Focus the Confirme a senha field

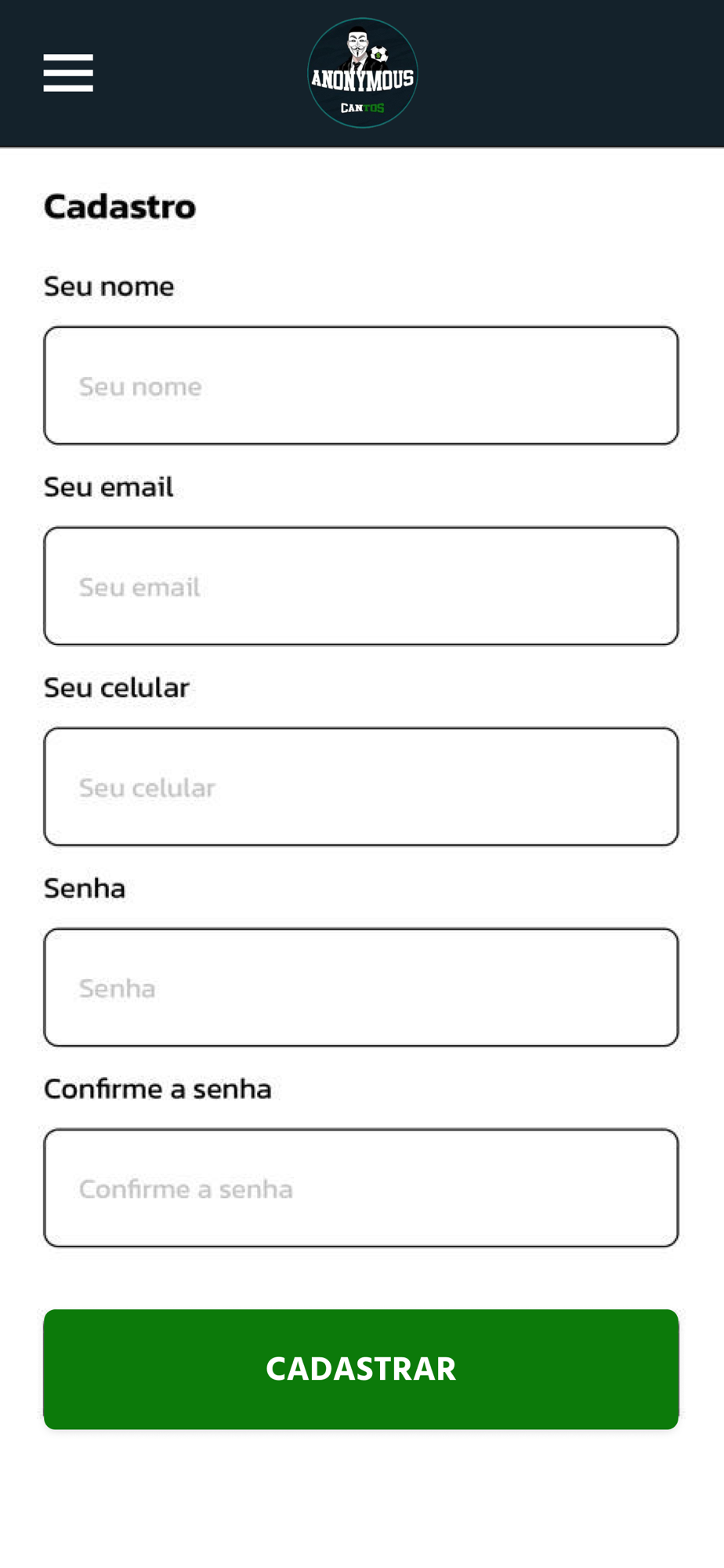[361, 1188]
